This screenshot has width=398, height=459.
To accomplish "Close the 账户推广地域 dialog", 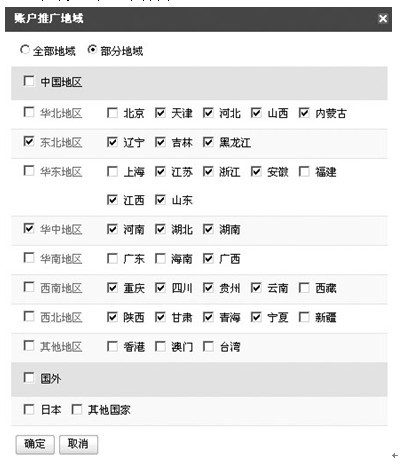I will click(383, 19).
